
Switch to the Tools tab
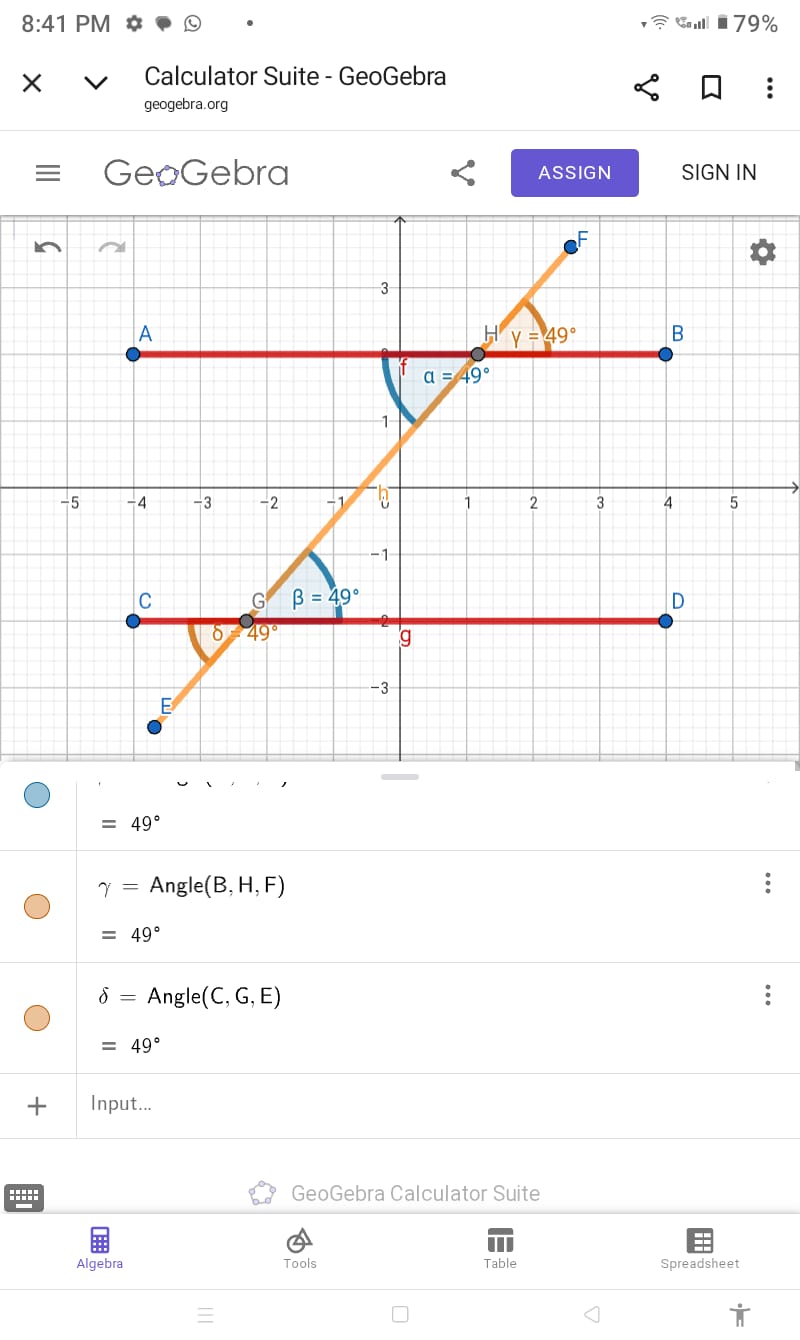pos(299,1249)
